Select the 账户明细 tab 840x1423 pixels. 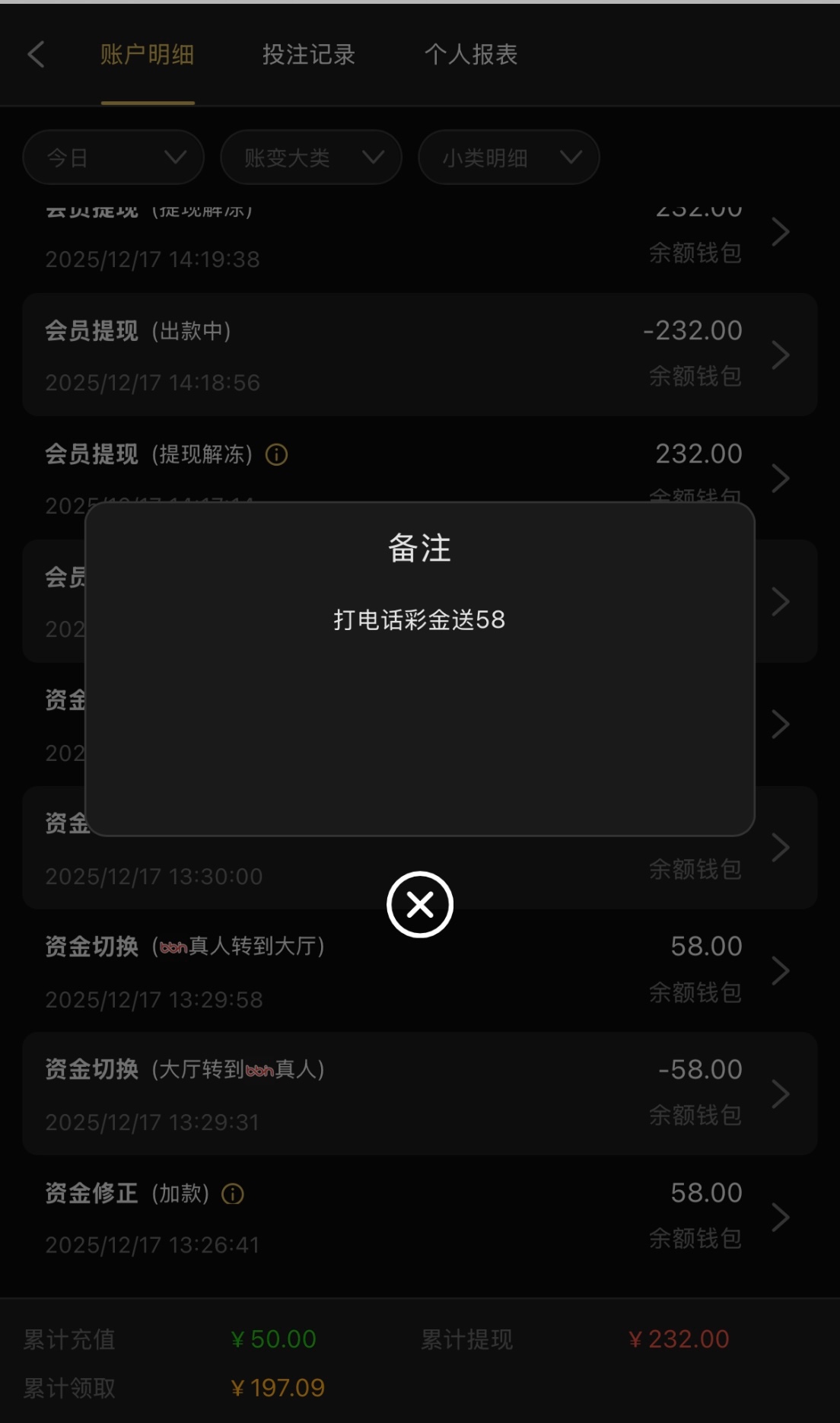[x=147, y=55]
